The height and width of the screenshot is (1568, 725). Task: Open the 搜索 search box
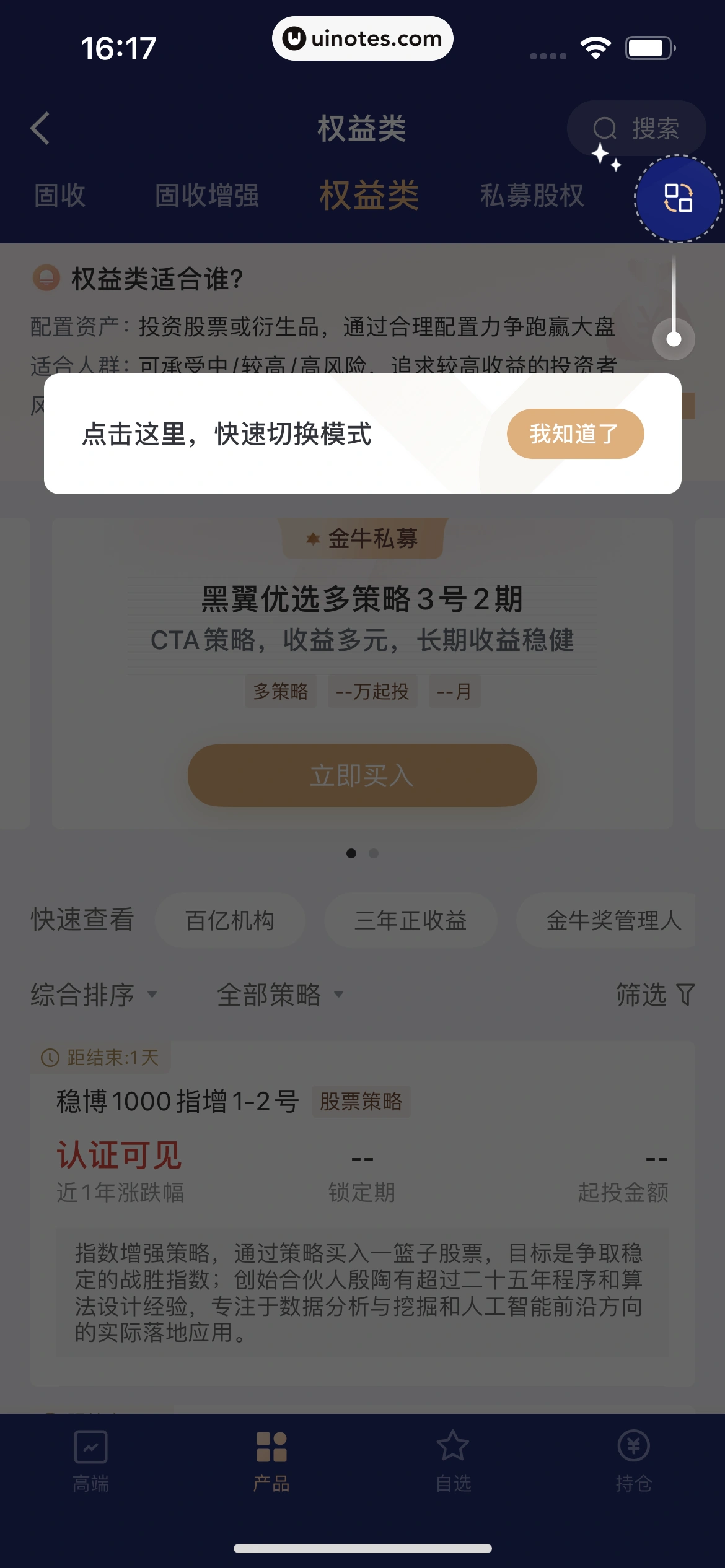pos(636,129)
